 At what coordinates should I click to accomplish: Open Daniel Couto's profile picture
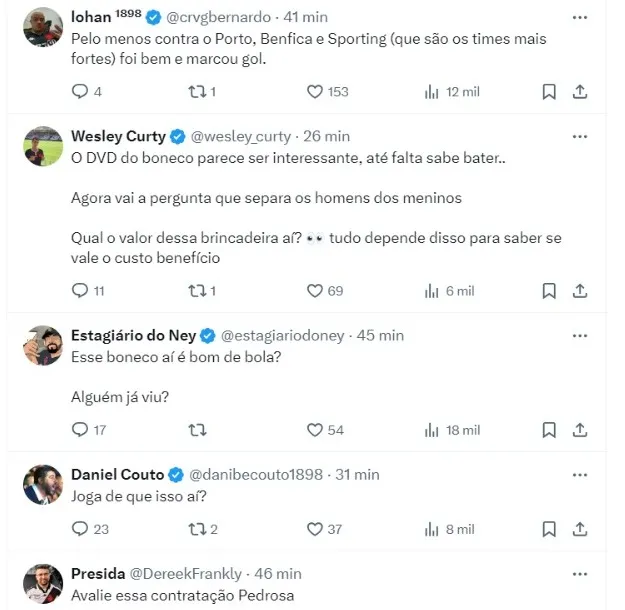[x=43, y=484]
